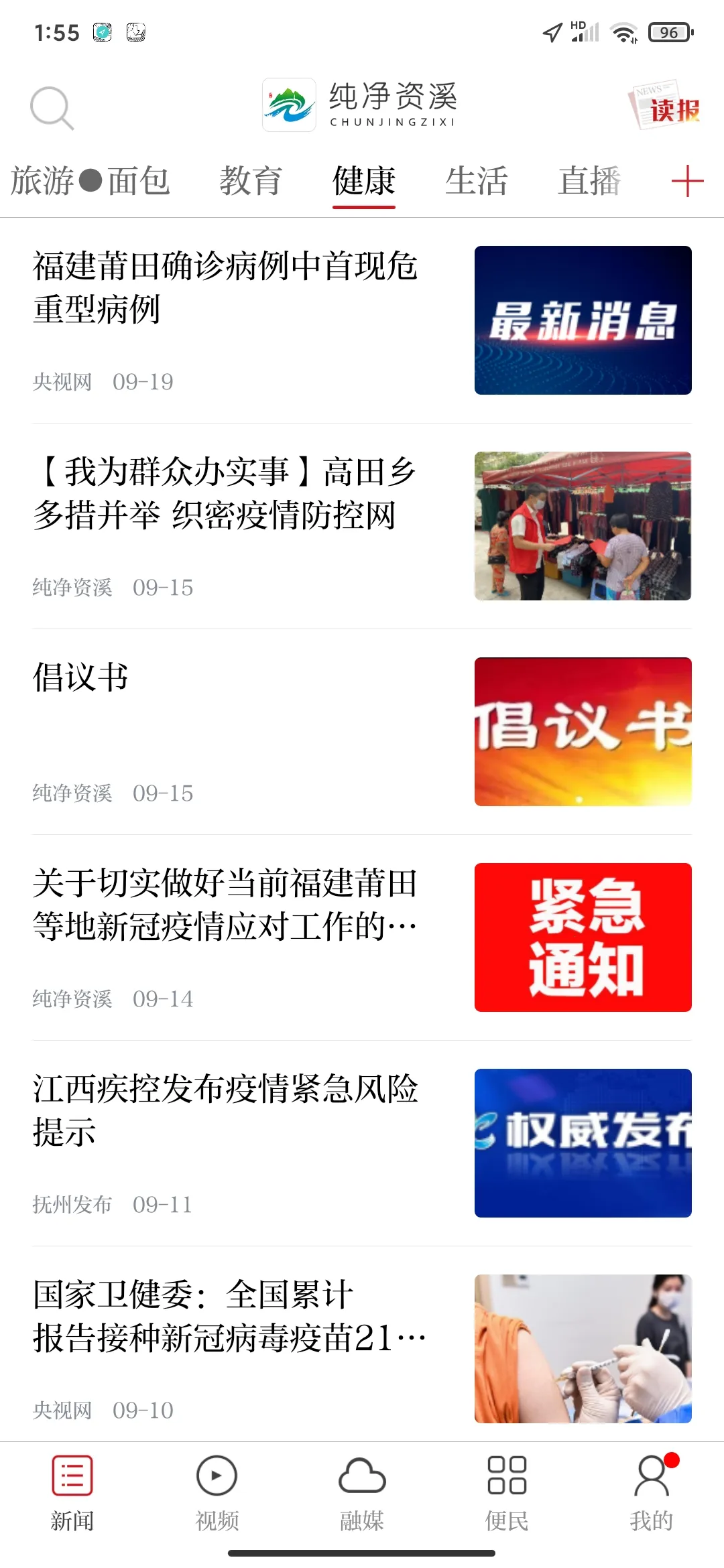Open the search magnifier icon
The image size is (724, 1568).
pyautogui.click(x=51, y=108)
